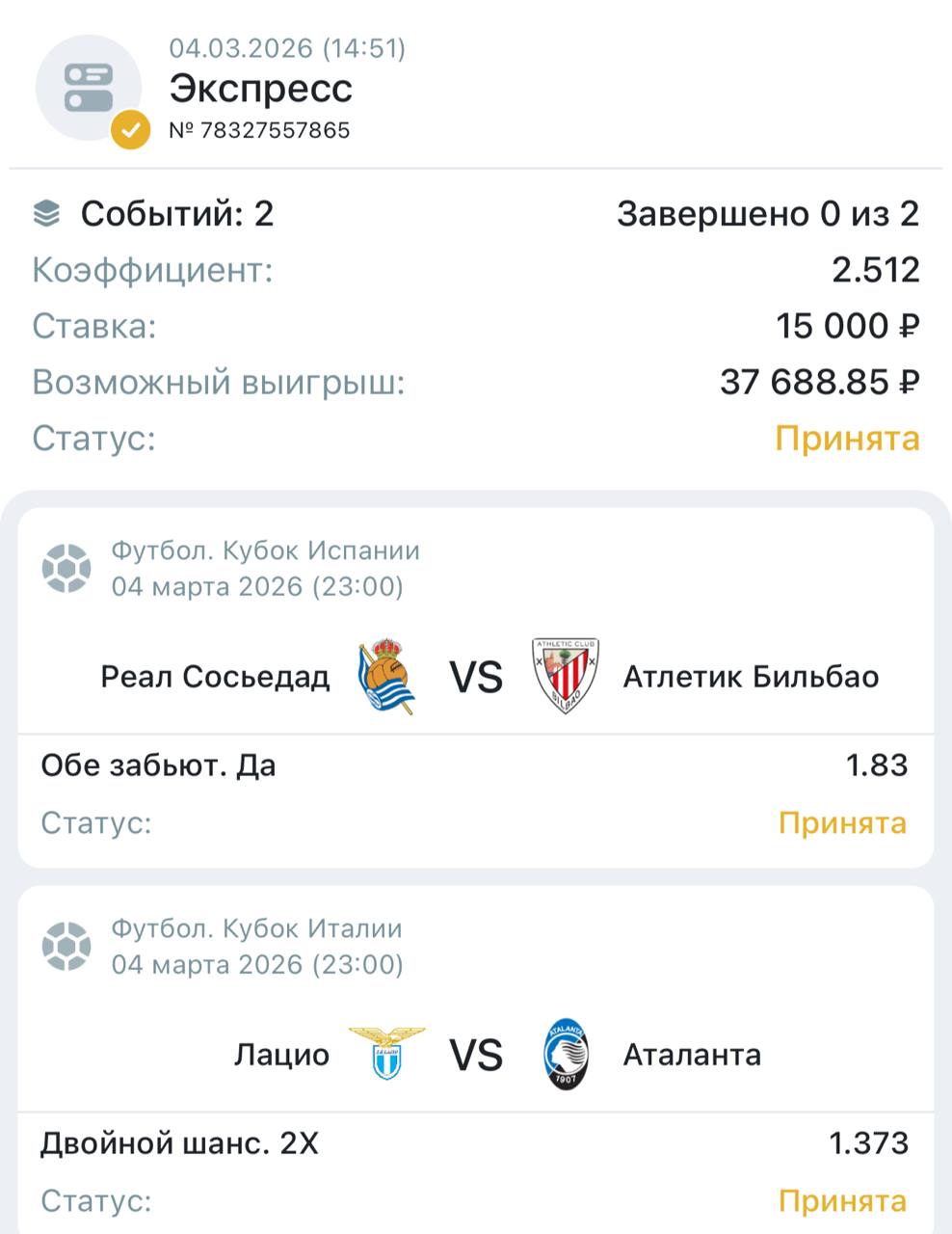The width and height of the screenshot is (952, 1234).
Task: Open the Лацио vs Аталанта event card
Action: tap(476, 1055)
